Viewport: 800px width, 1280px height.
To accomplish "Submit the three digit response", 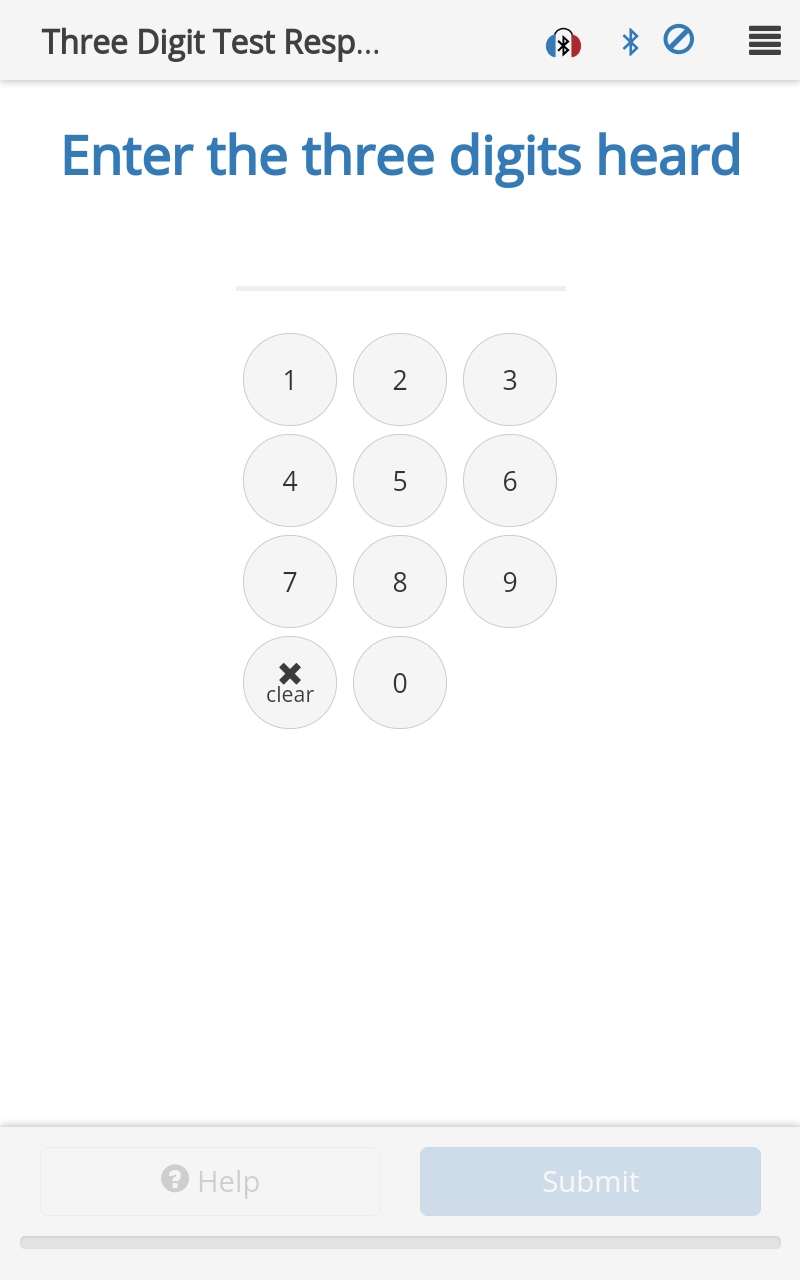I will [590, 1181].
